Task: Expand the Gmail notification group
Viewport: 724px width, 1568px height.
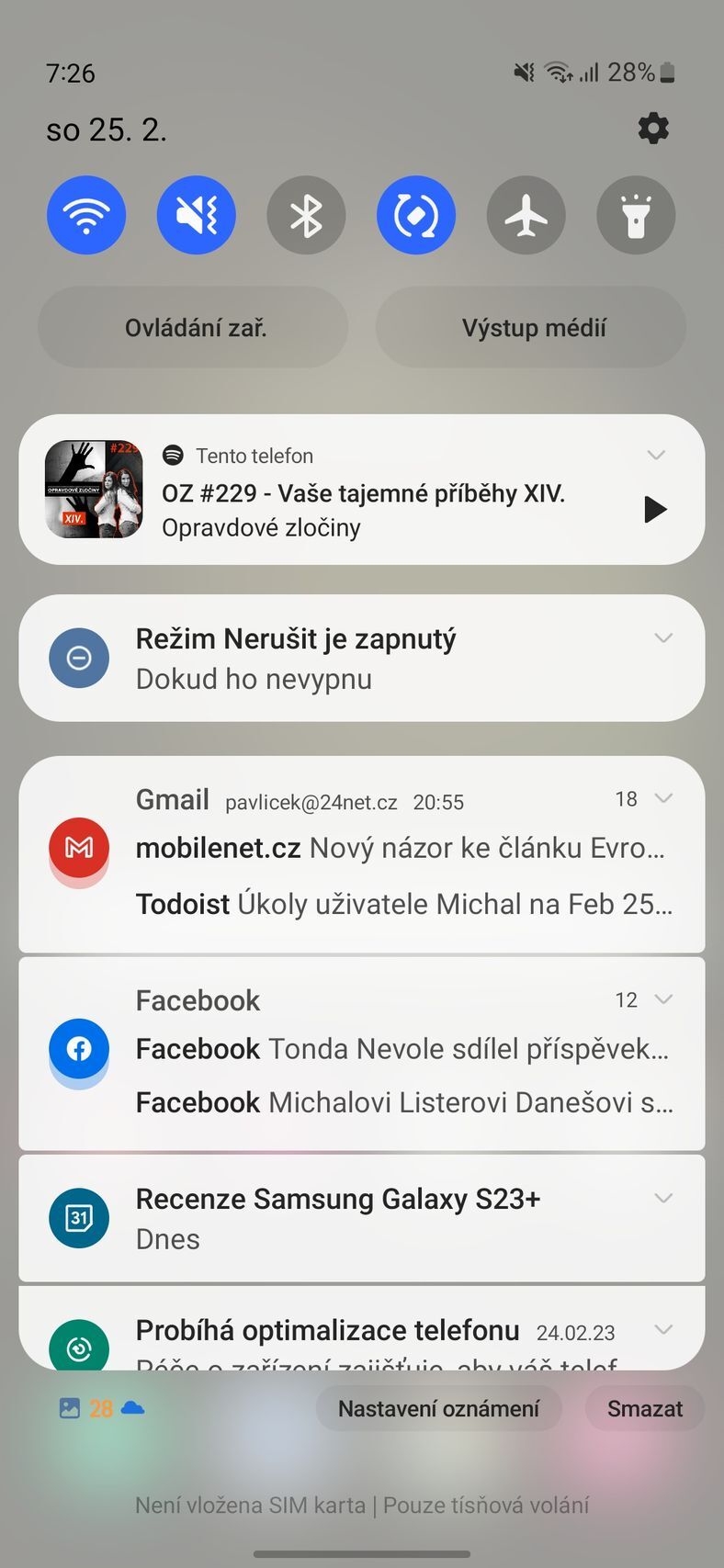Action: tap(663, 799)
